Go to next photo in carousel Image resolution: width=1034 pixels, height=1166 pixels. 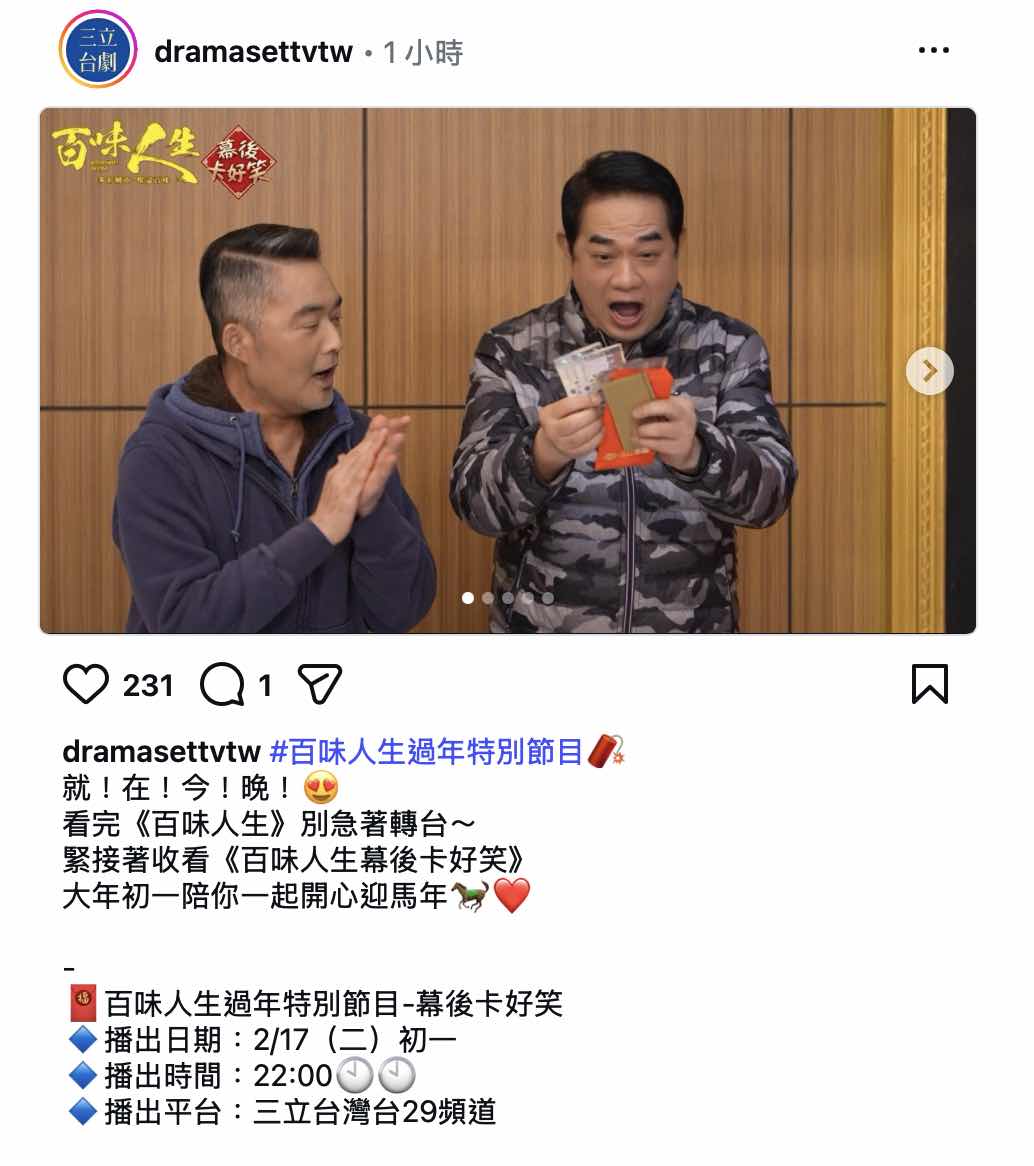pyautogui.click(x=929, y=371)
